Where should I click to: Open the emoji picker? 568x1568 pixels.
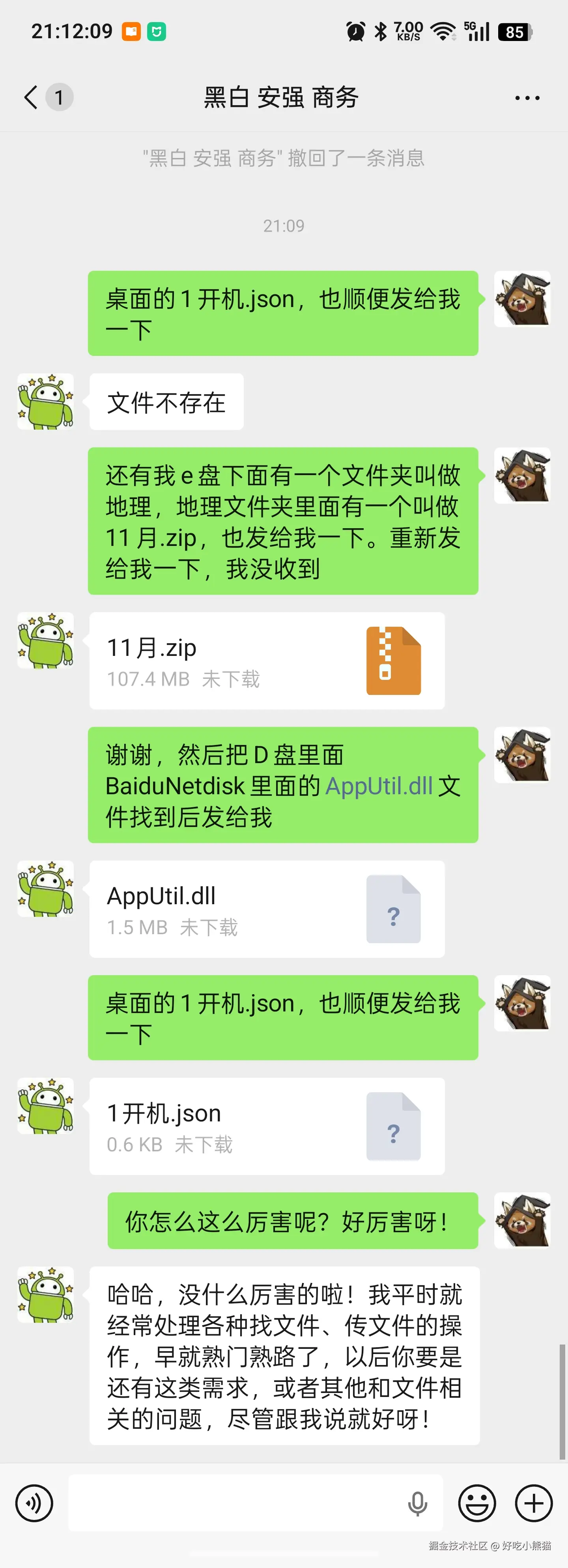(x=478, y=1502)
